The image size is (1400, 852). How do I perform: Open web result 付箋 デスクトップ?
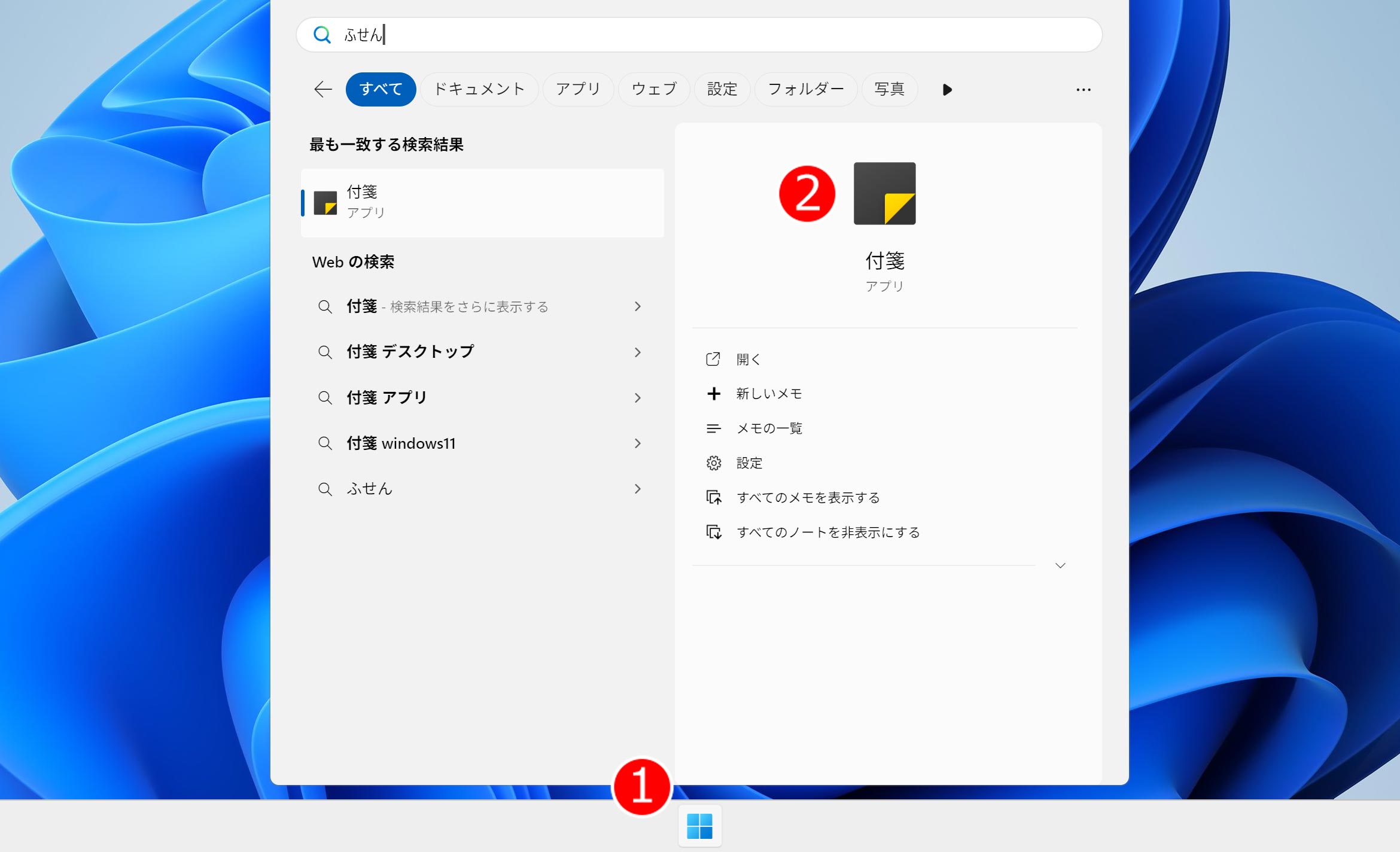point(479,352)
